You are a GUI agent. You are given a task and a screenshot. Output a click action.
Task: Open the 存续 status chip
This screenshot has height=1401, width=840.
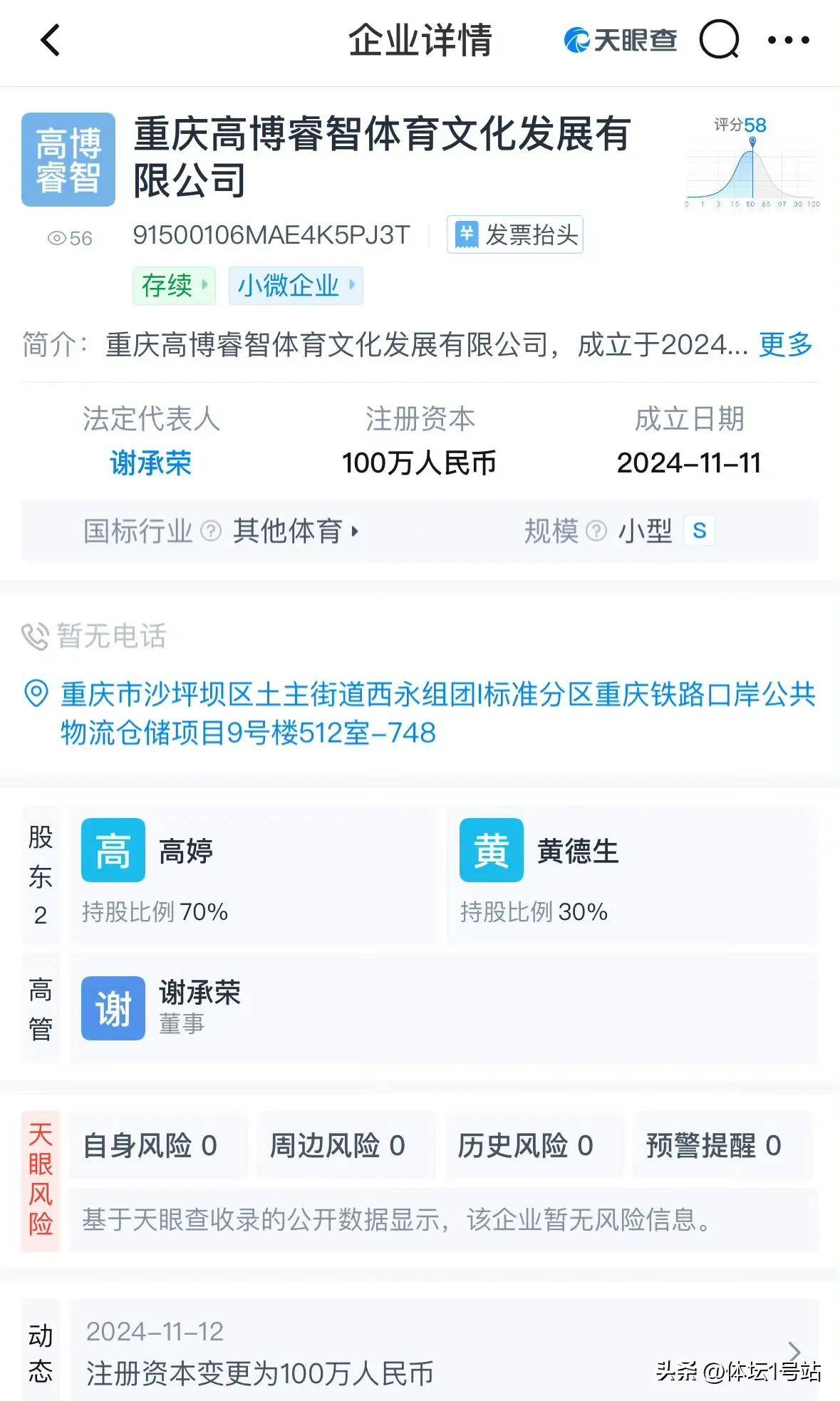point(174,286)
